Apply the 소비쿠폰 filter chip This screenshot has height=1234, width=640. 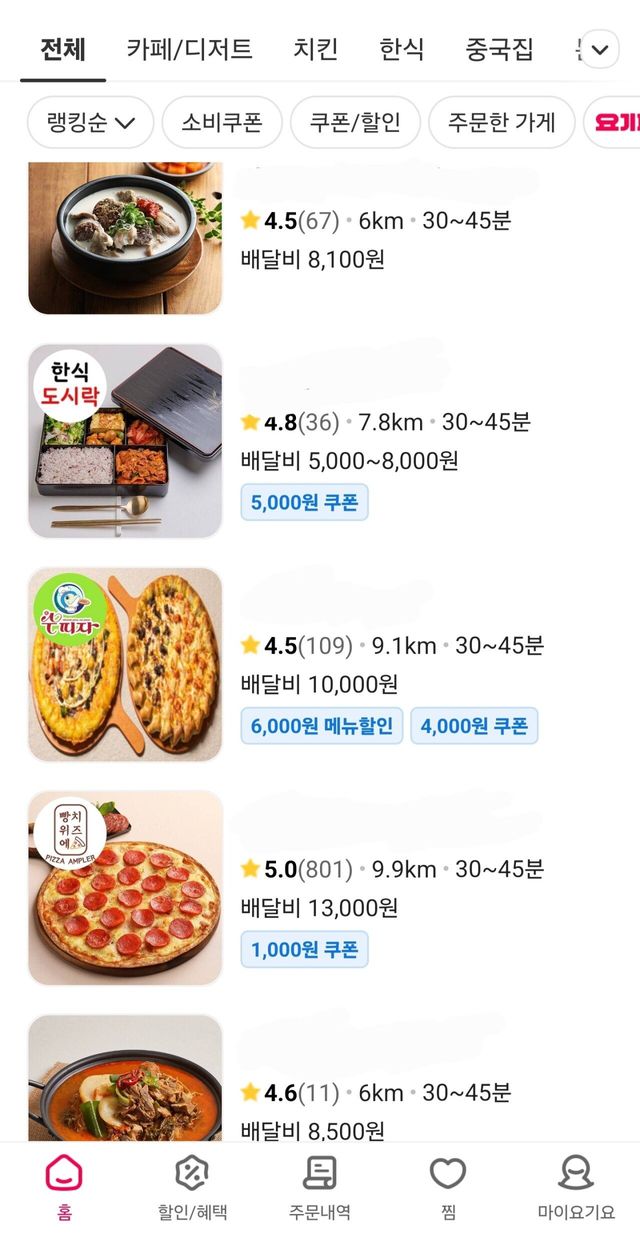221,123
